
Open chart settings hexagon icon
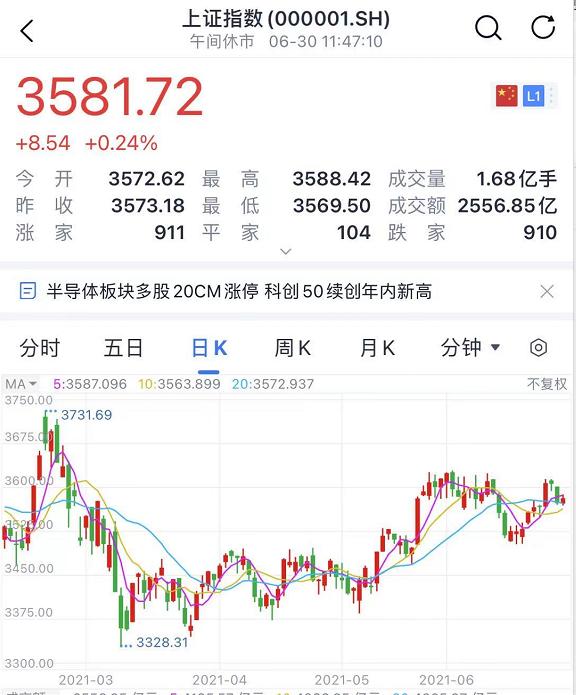[538, 348]
